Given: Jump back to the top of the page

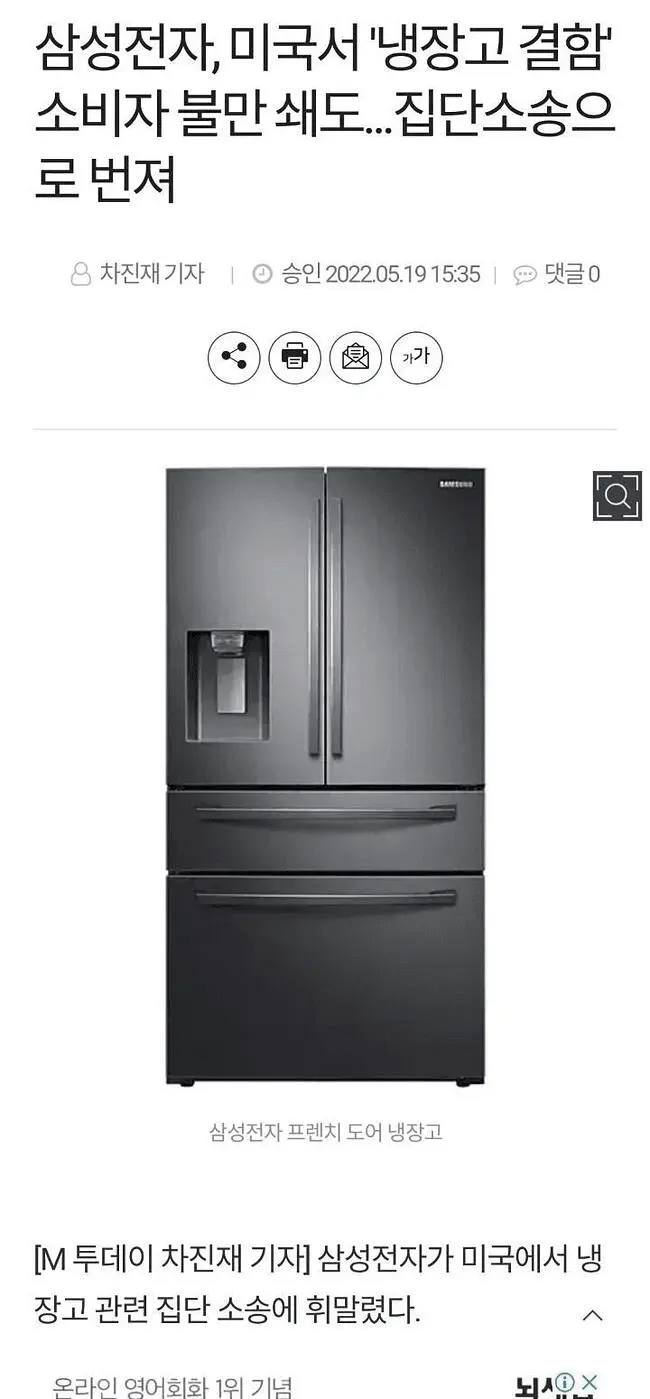Looking at the screenshot, I should coord(592,1315).
